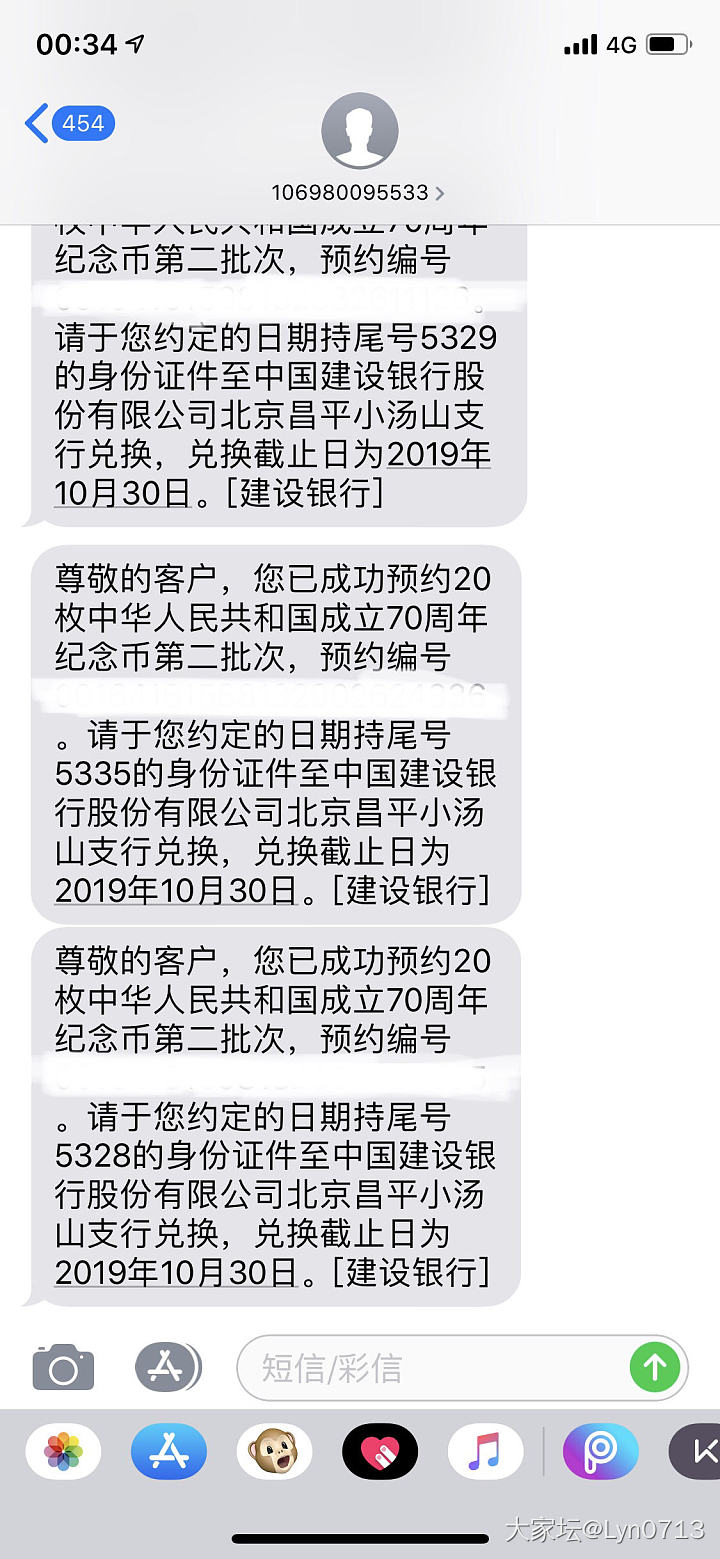Tap the underlined date in the 5328 message
720x1559 pixels.
(x=176, y=1272)
